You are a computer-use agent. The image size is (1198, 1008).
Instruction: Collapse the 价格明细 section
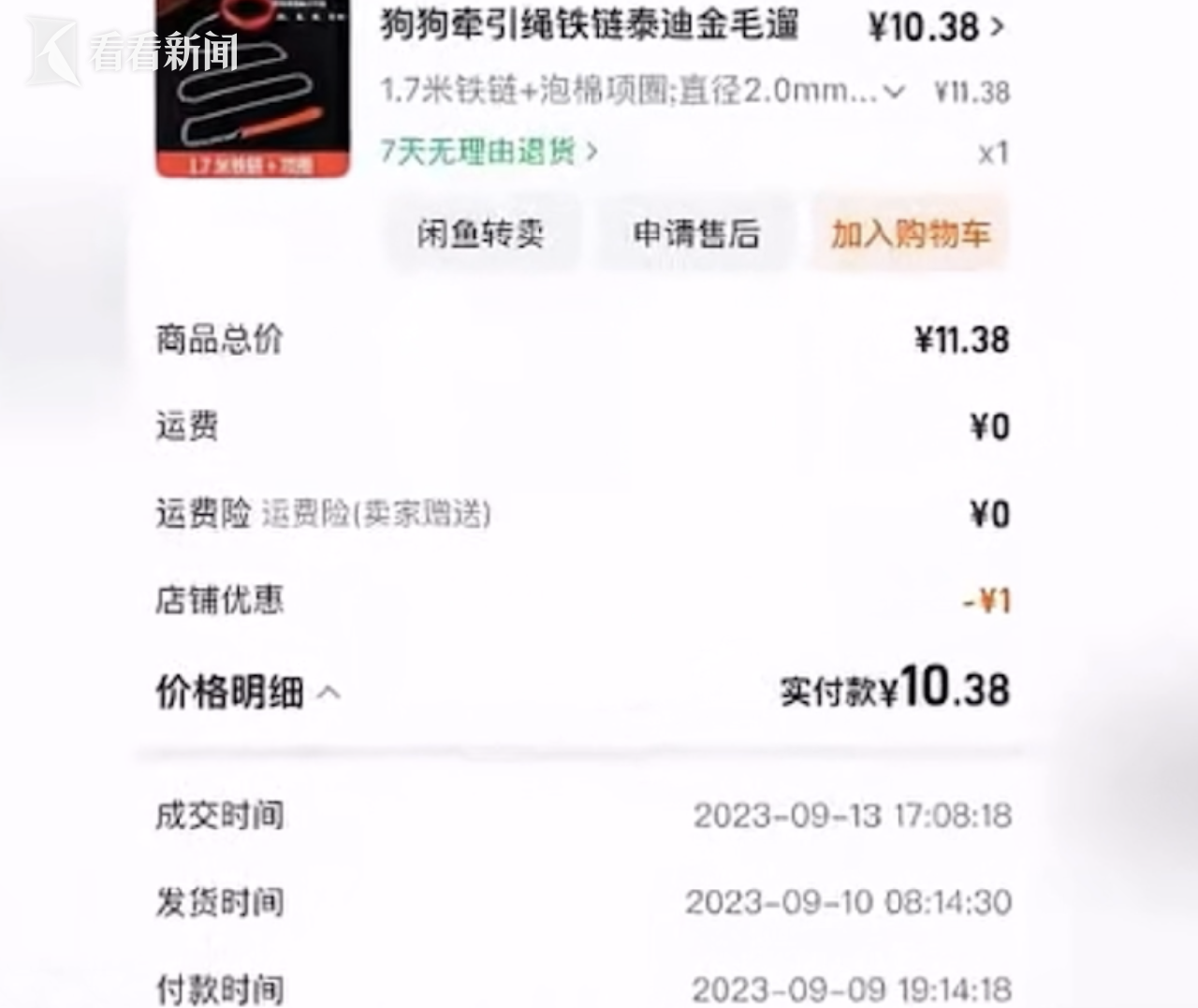coord(329,694)
